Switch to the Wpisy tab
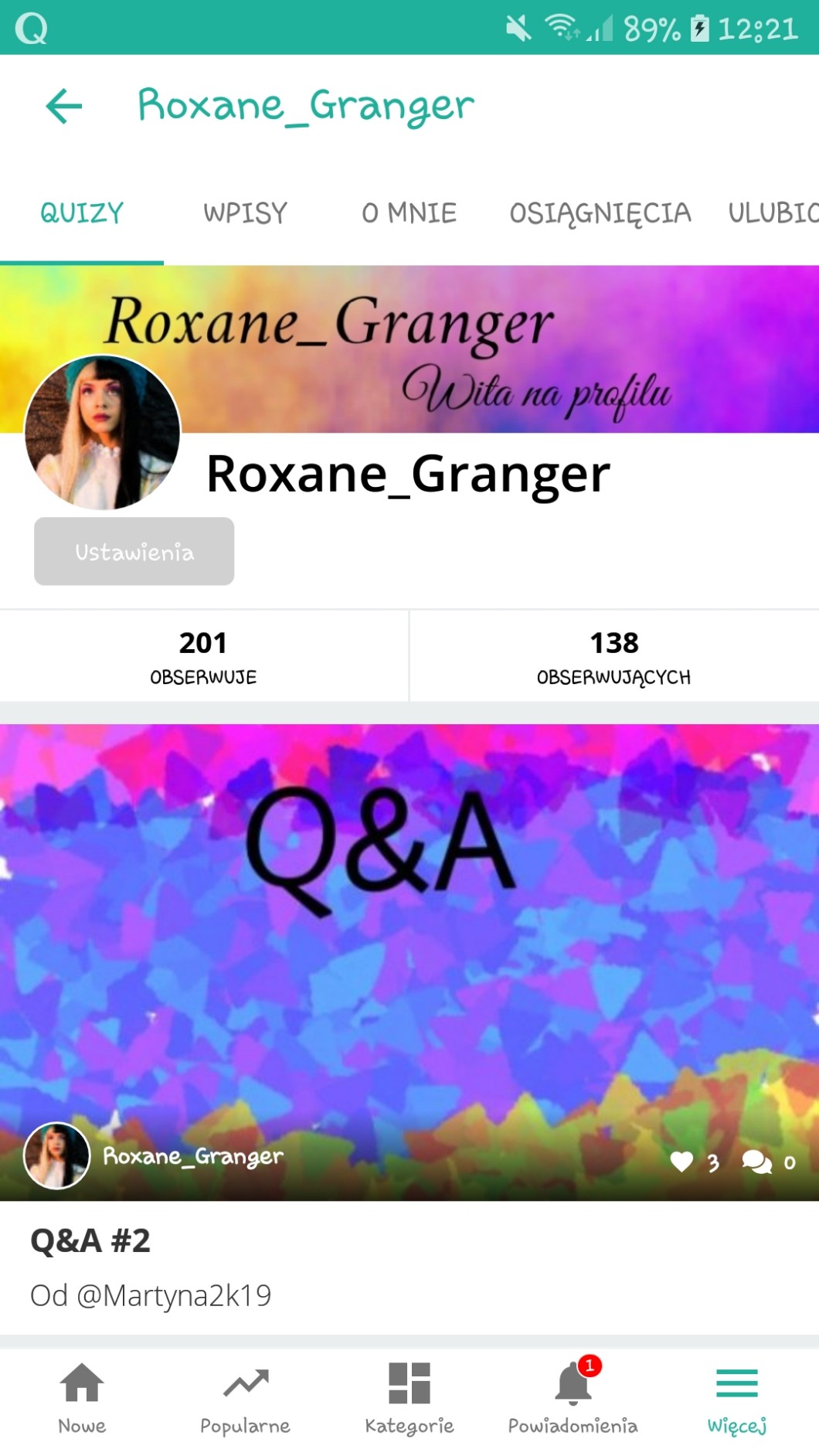This screenshot has height=1456, width=819. (245, 213)
